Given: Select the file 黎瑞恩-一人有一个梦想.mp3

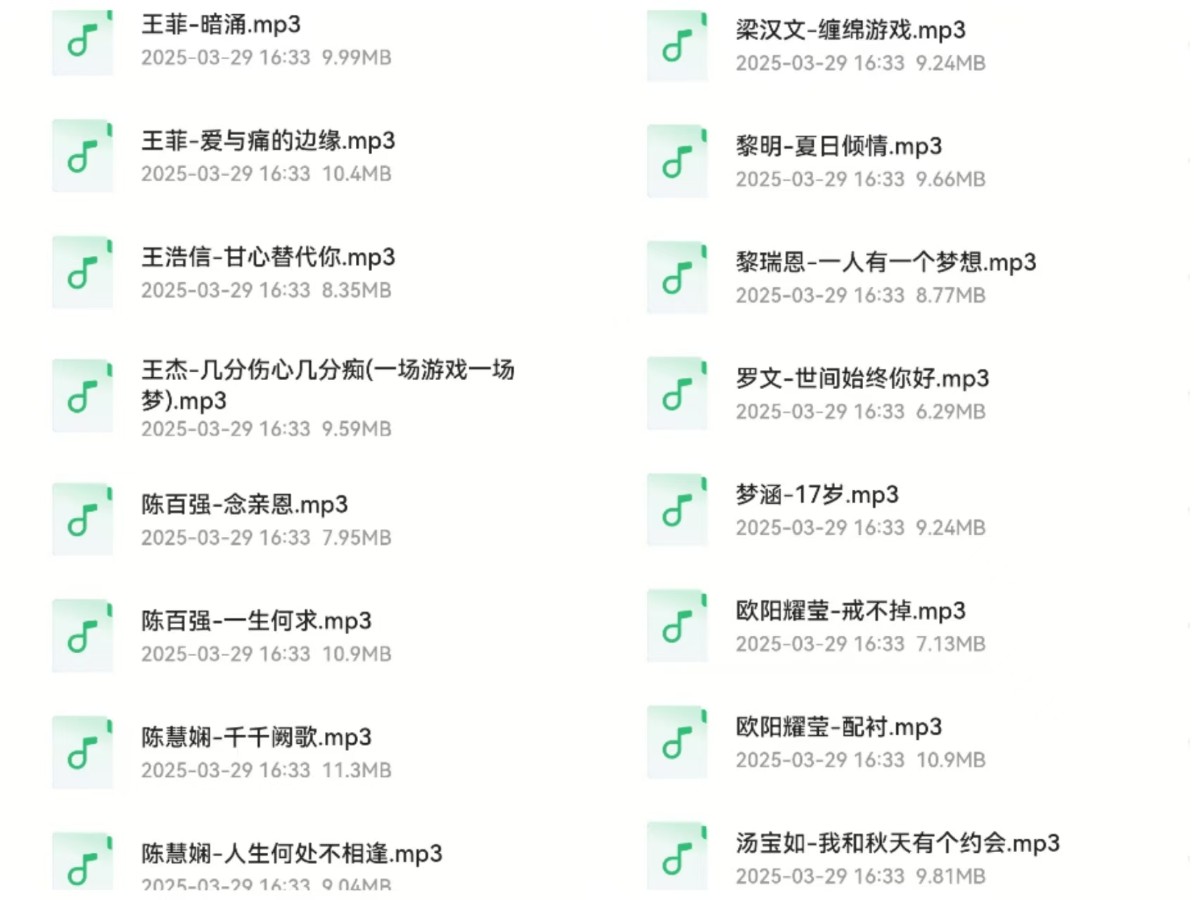Looking at the screenshot, I should point(886,263).
